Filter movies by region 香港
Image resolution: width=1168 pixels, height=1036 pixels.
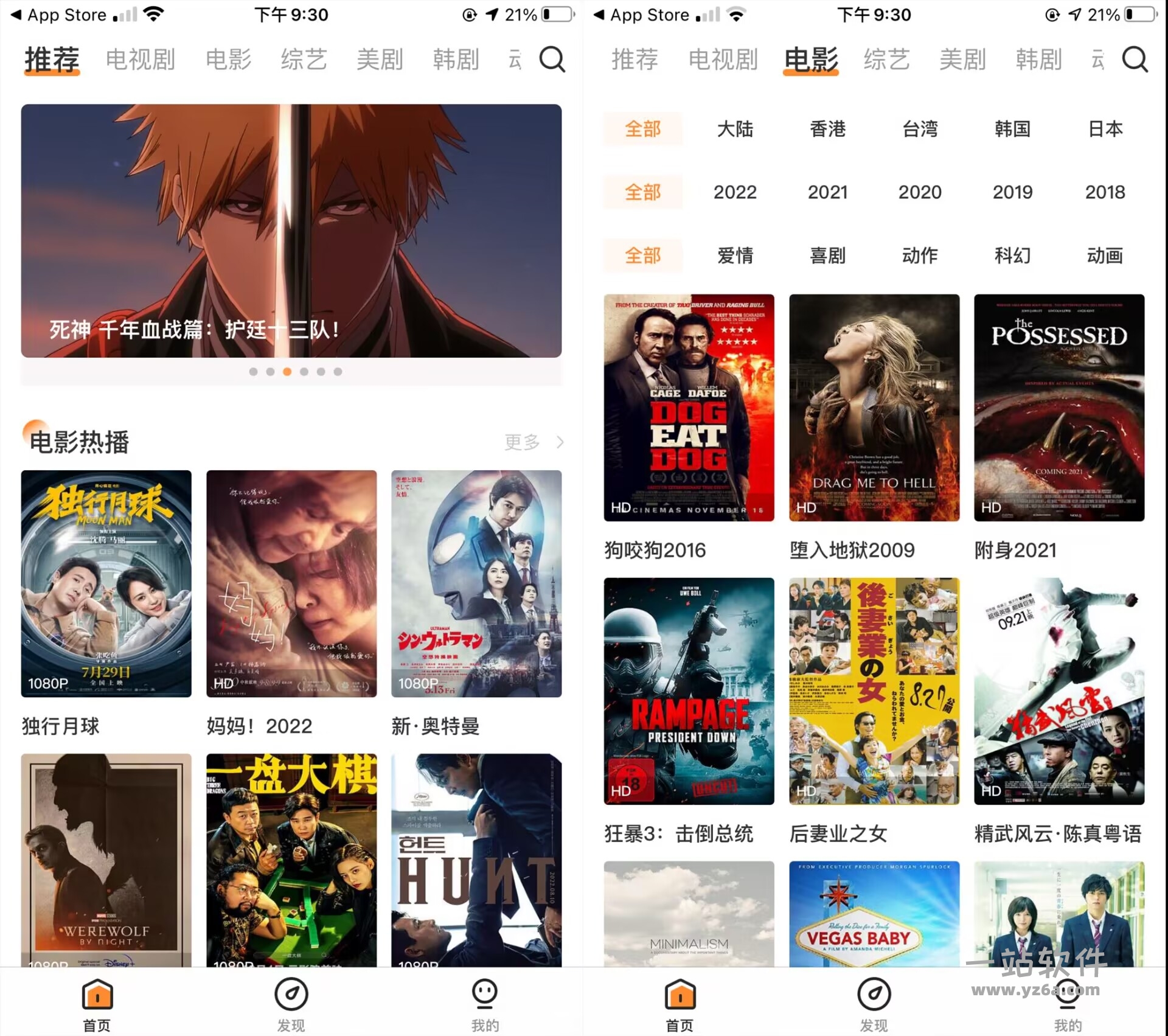tap(827, 129)
